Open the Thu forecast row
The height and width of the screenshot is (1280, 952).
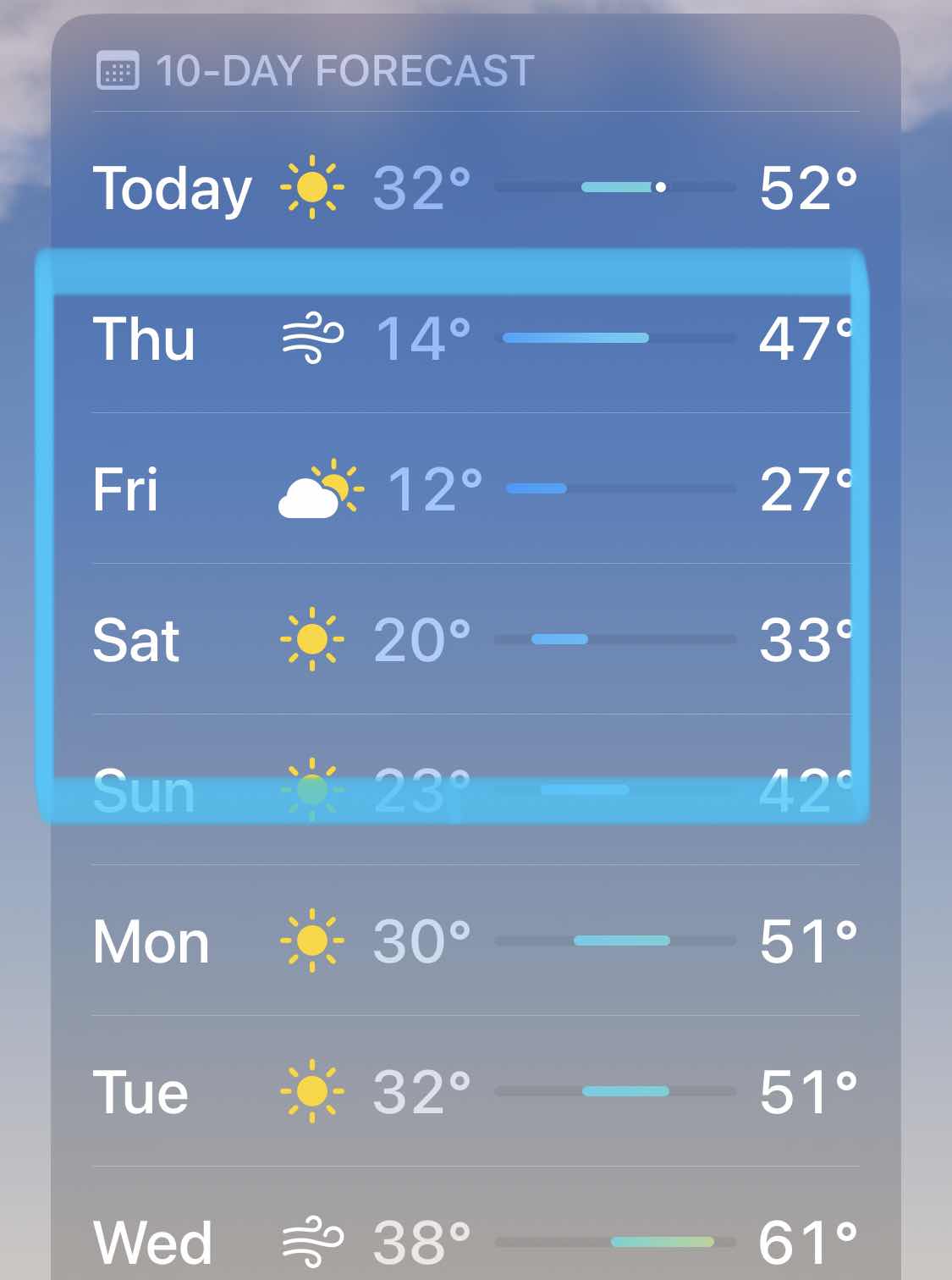point(474,339)
